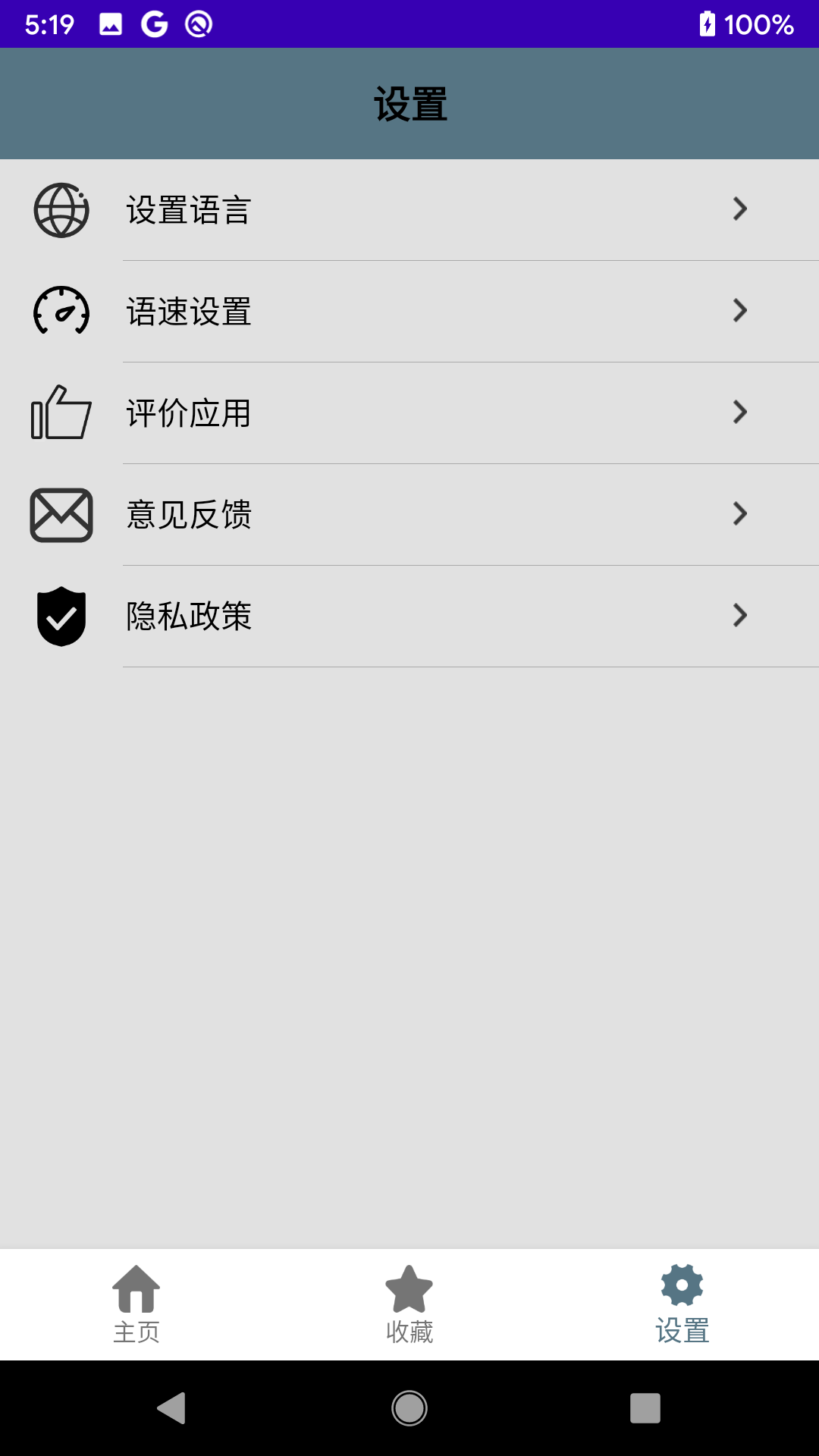This screenshot has height=1456, width=819.
Task: Click the chevron next to 意见反馈
Action: [x=739, y=515]
